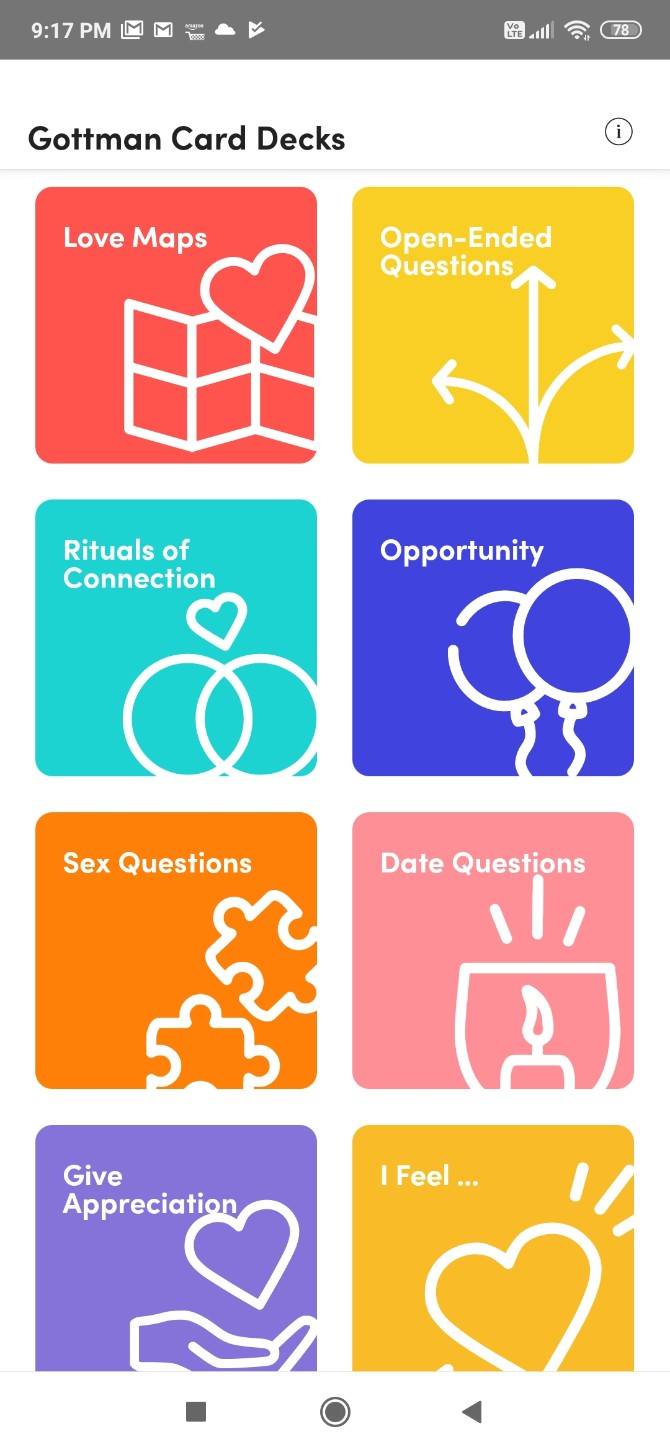Select the Open-Ended Questions deck
Image resolution: width=670 pixels, height=1452 pixels.
pos(493,325)
